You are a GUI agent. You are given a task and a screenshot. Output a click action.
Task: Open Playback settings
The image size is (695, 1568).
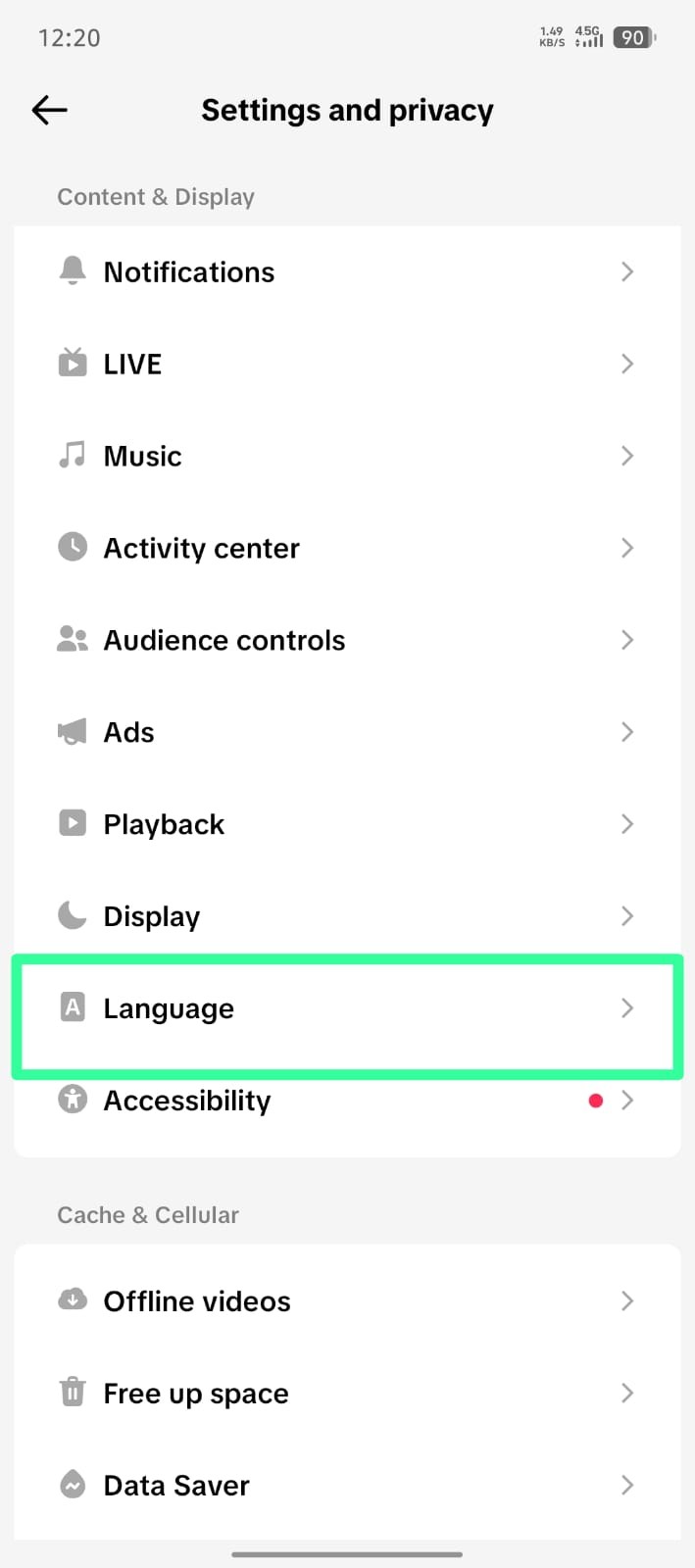(346, 824)
